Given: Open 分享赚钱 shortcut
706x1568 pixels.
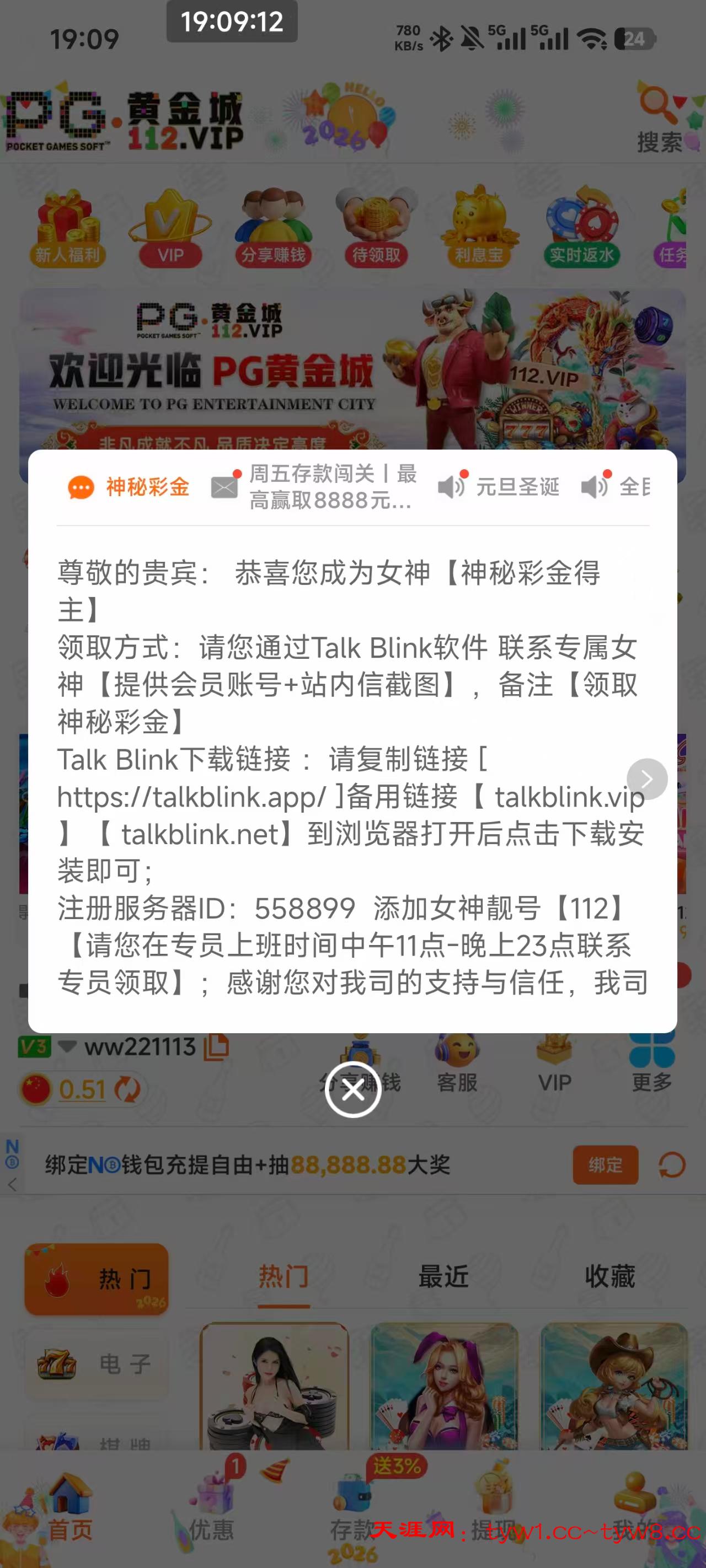Looking at the screenshot, I should [274, 229].
